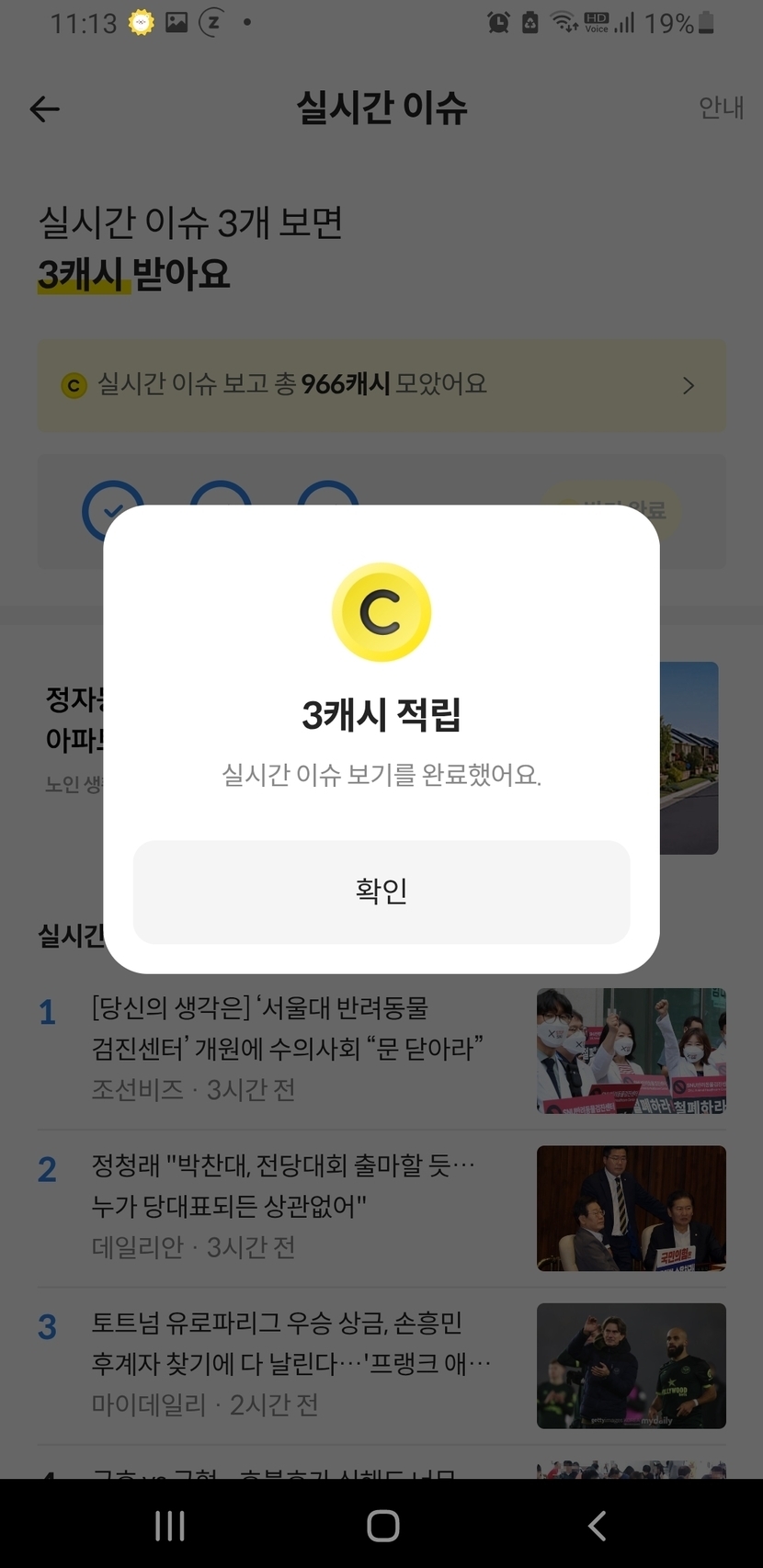The width and height of the screenshot is (763, 1568).
Task: Open the 966캐시 total earnings banner
Action: coord(381,385)
